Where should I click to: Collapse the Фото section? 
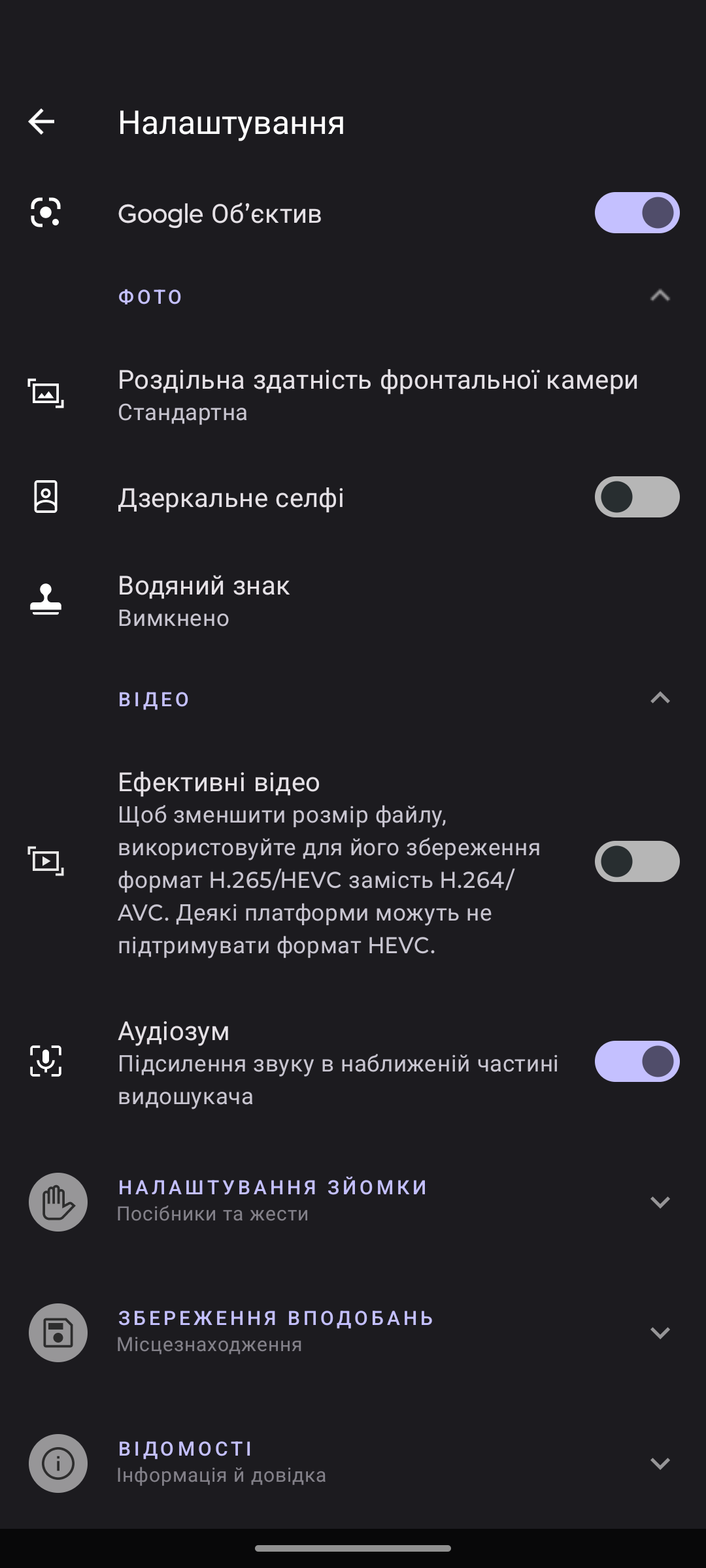point(660,296)
